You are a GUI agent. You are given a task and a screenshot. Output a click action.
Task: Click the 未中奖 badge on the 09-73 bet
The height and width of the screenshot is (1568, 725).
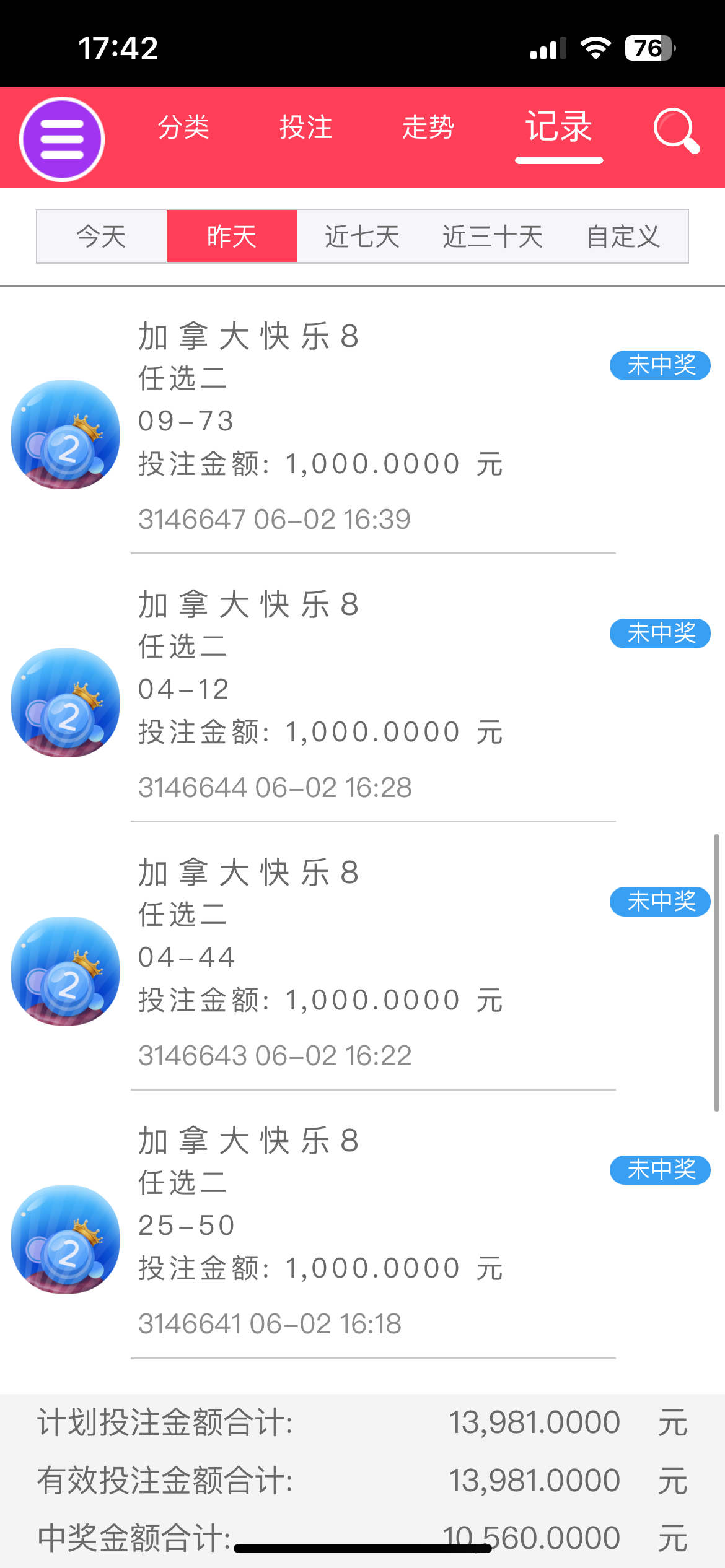659,365
